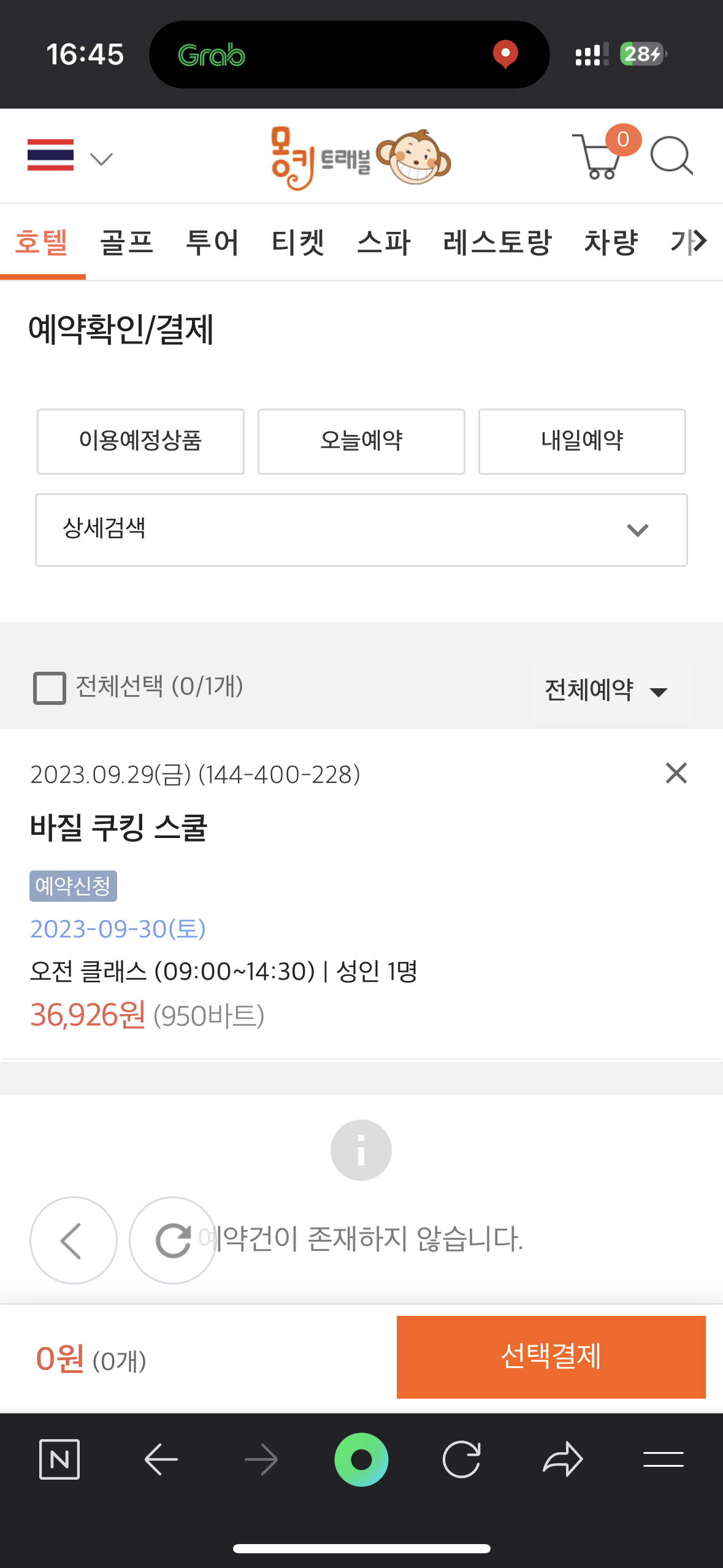723x1568 pixels.
Task: Tap the 선택결제 button
Action: pyautogui.click(x=551, y=1356)
